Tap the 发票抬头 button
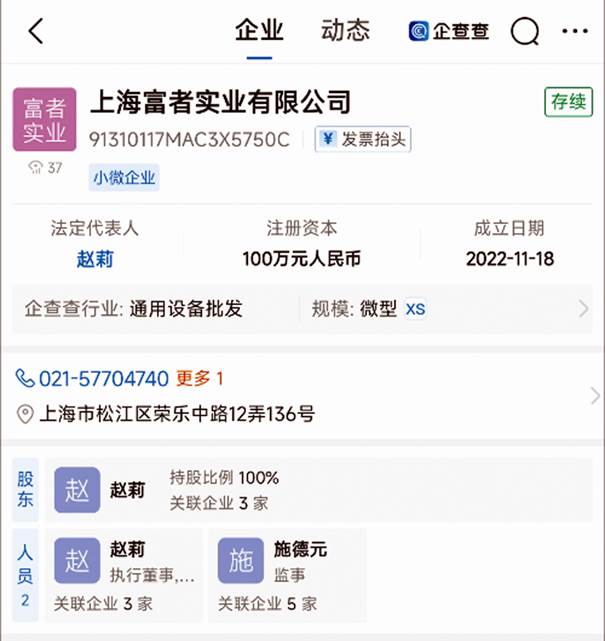This screenshot has width=605, height=641. pos(364,139)
